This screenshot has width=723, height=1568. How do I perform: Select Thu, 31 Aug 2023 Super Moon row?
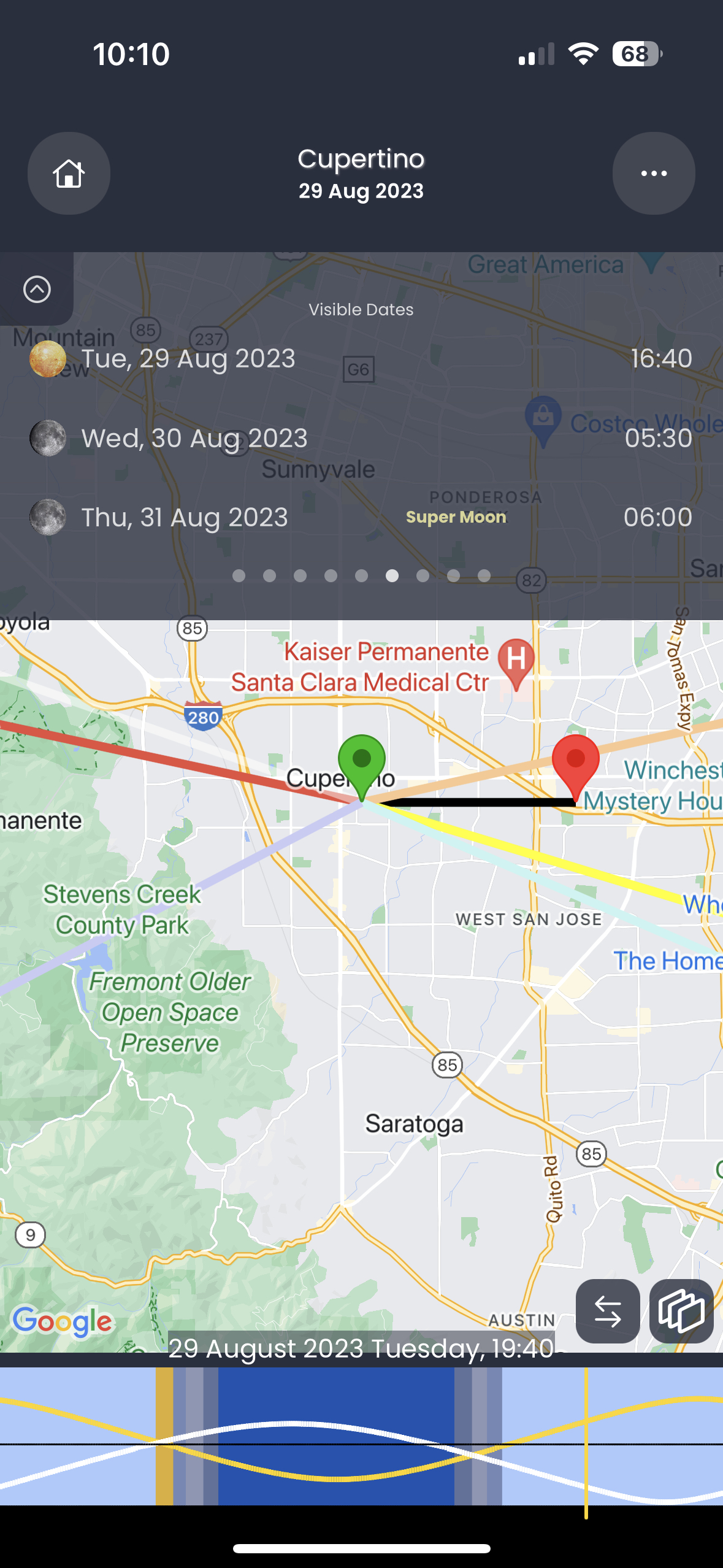click(x=361, y=517)
